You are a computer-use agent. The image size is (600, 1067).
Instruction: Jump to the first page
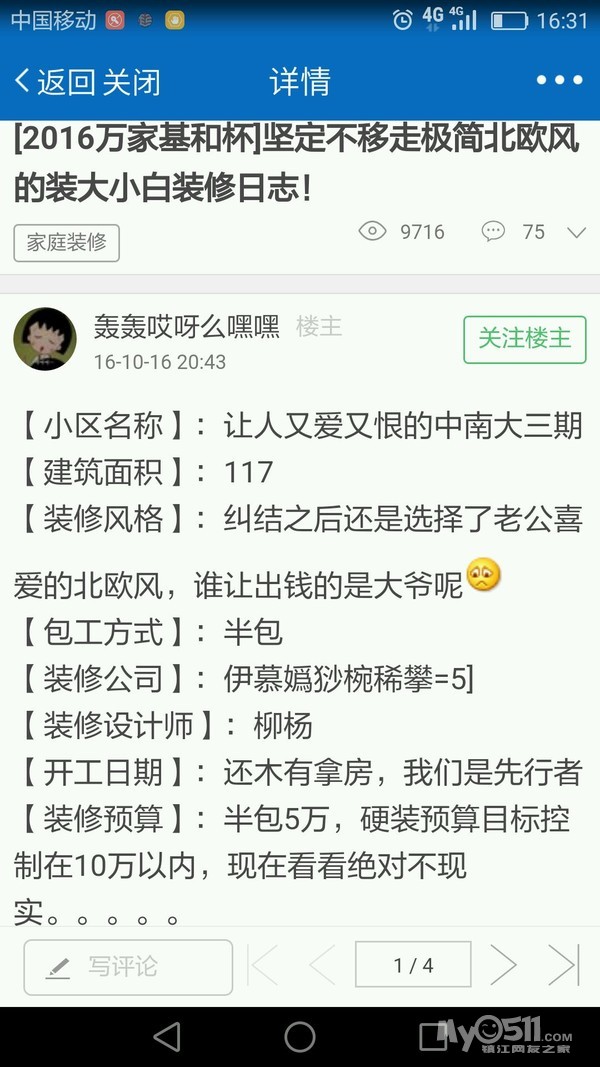(x=263, y=965)
